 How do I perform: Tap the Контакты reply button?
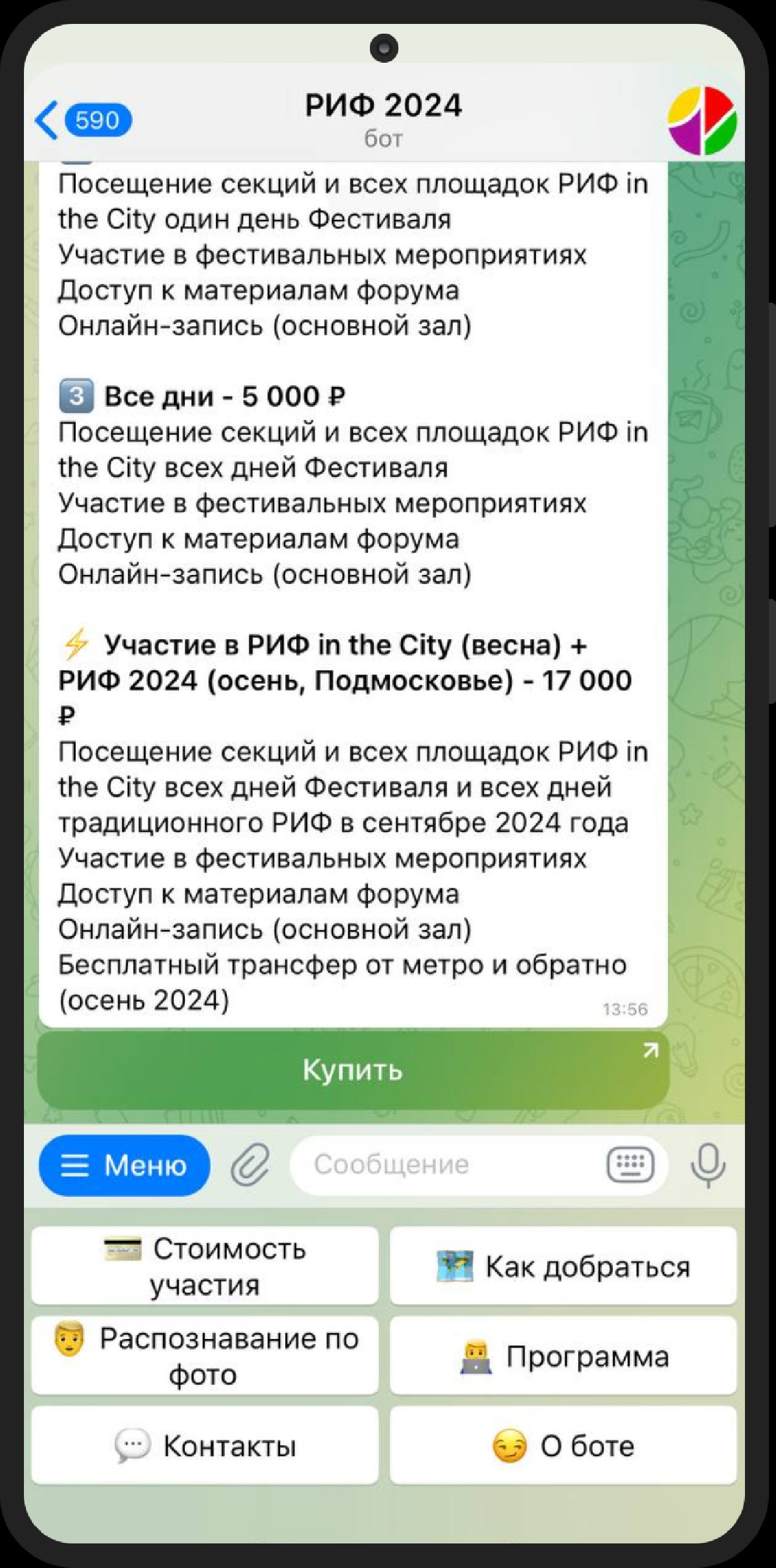pos(205,1445)
